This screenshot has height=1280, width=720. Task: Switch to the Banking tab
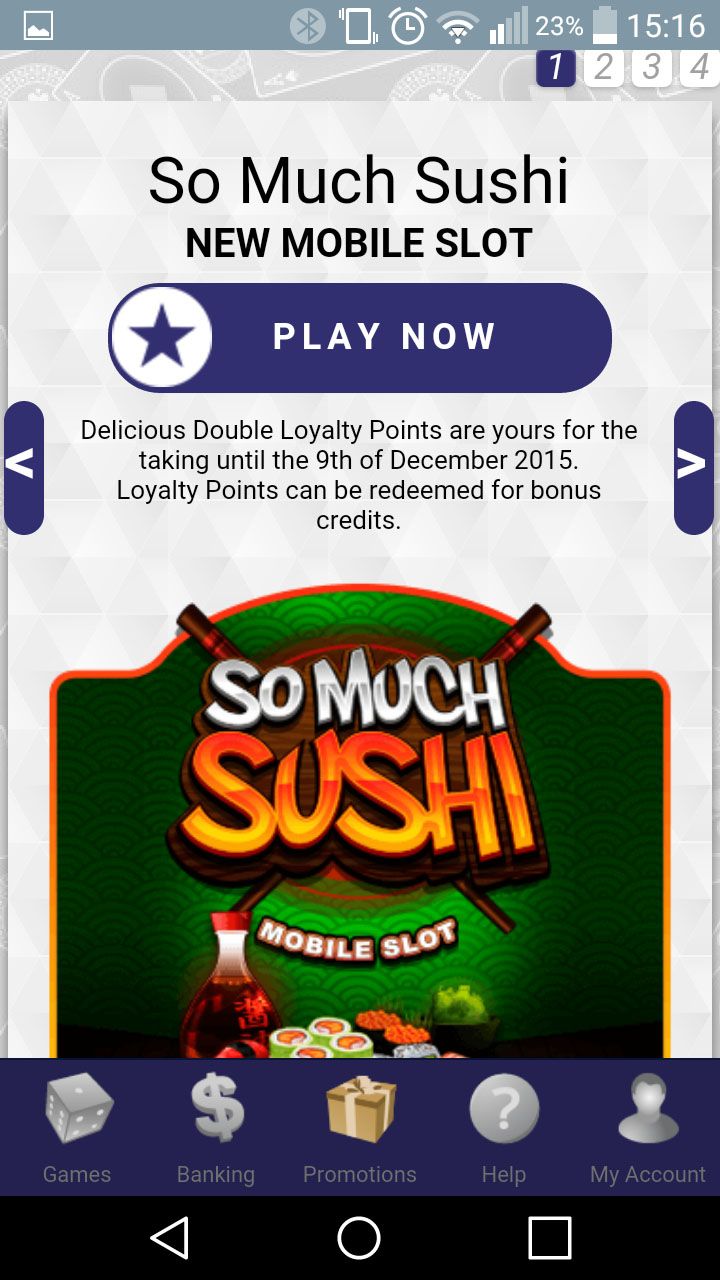pos(216,1128)
